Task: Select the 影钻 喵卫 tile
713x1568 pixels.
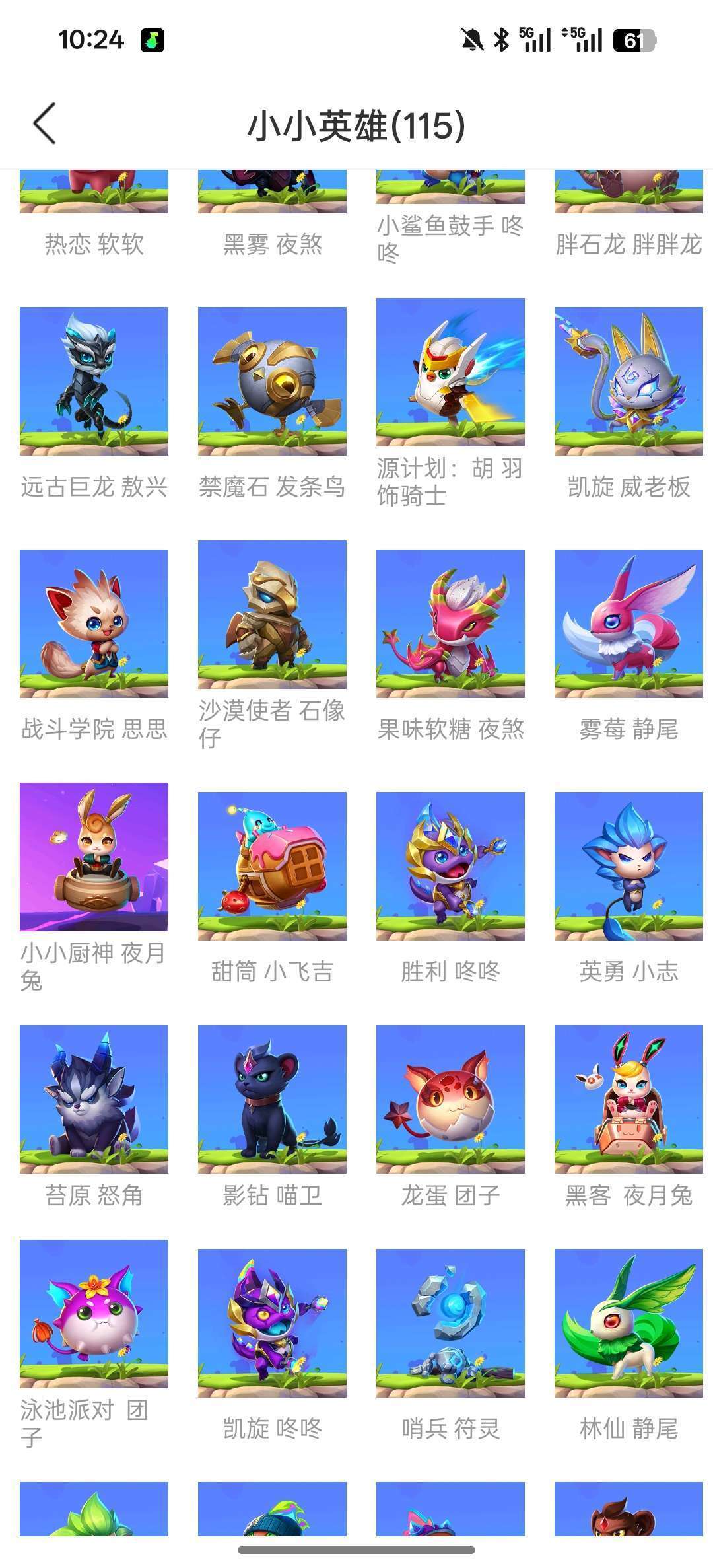Action: (272, 1099)
